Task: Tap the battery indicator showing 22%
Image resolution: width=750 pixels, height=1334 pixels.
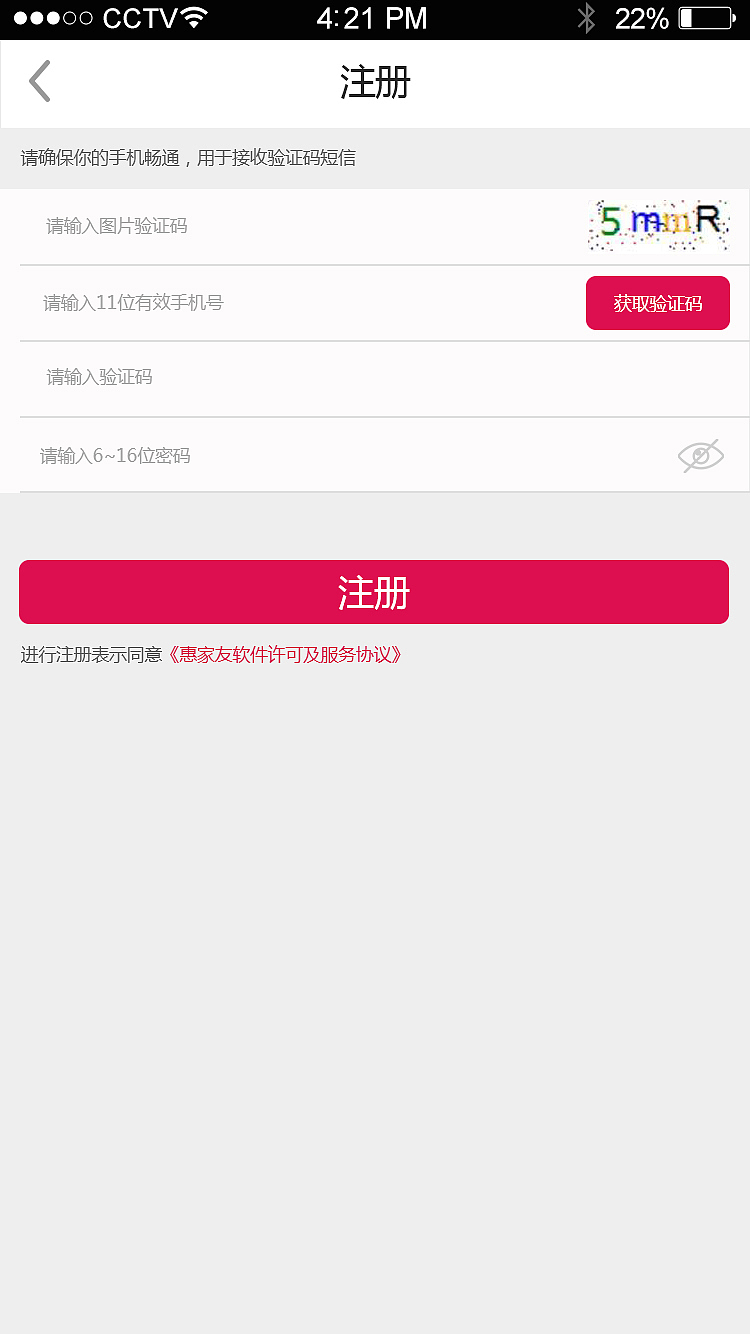Action: click(x=699, y=16)
